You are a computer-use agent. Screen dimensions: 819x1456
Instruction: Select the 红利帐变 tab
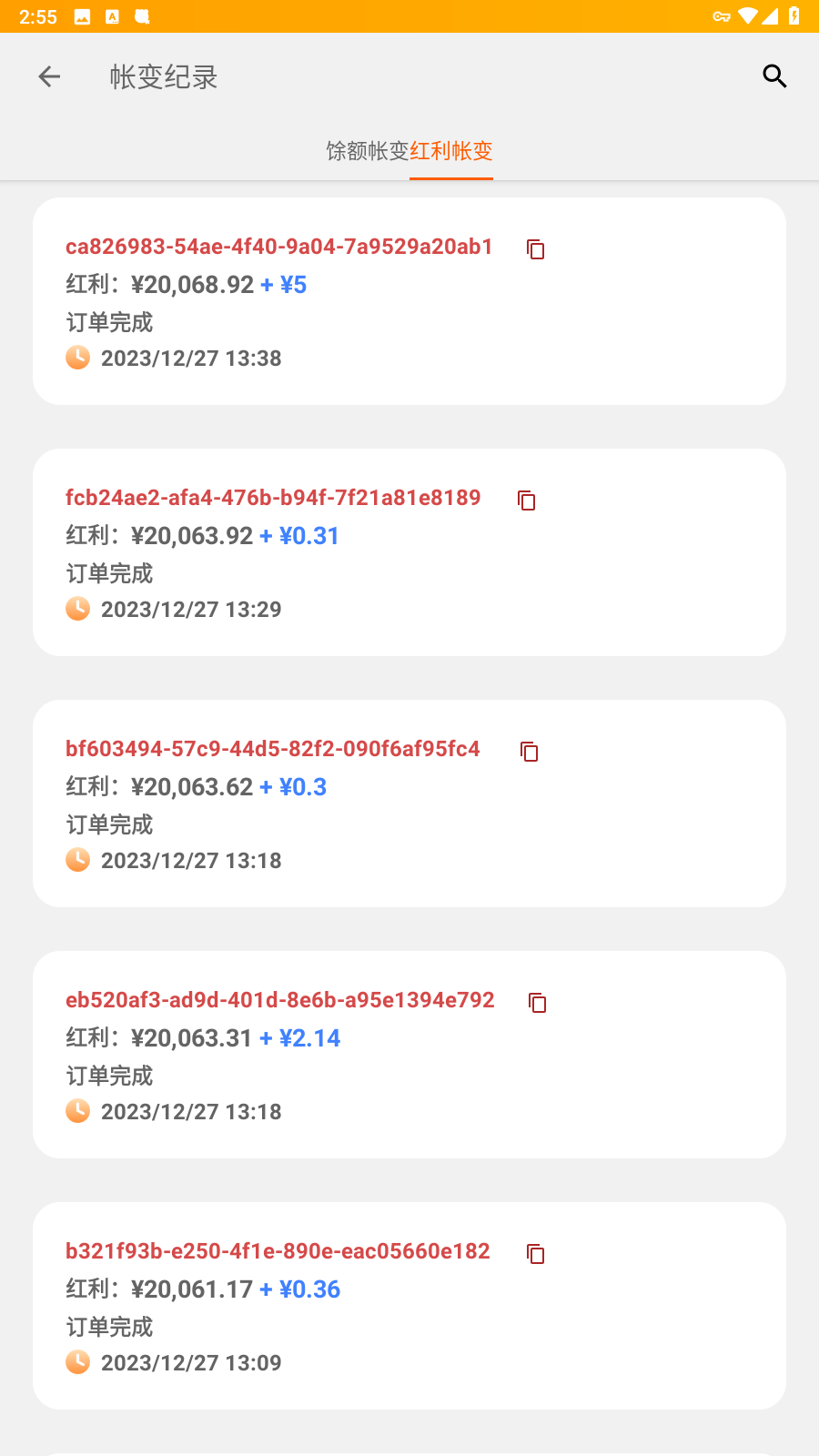pyautogui.click(x=451, y=151)
